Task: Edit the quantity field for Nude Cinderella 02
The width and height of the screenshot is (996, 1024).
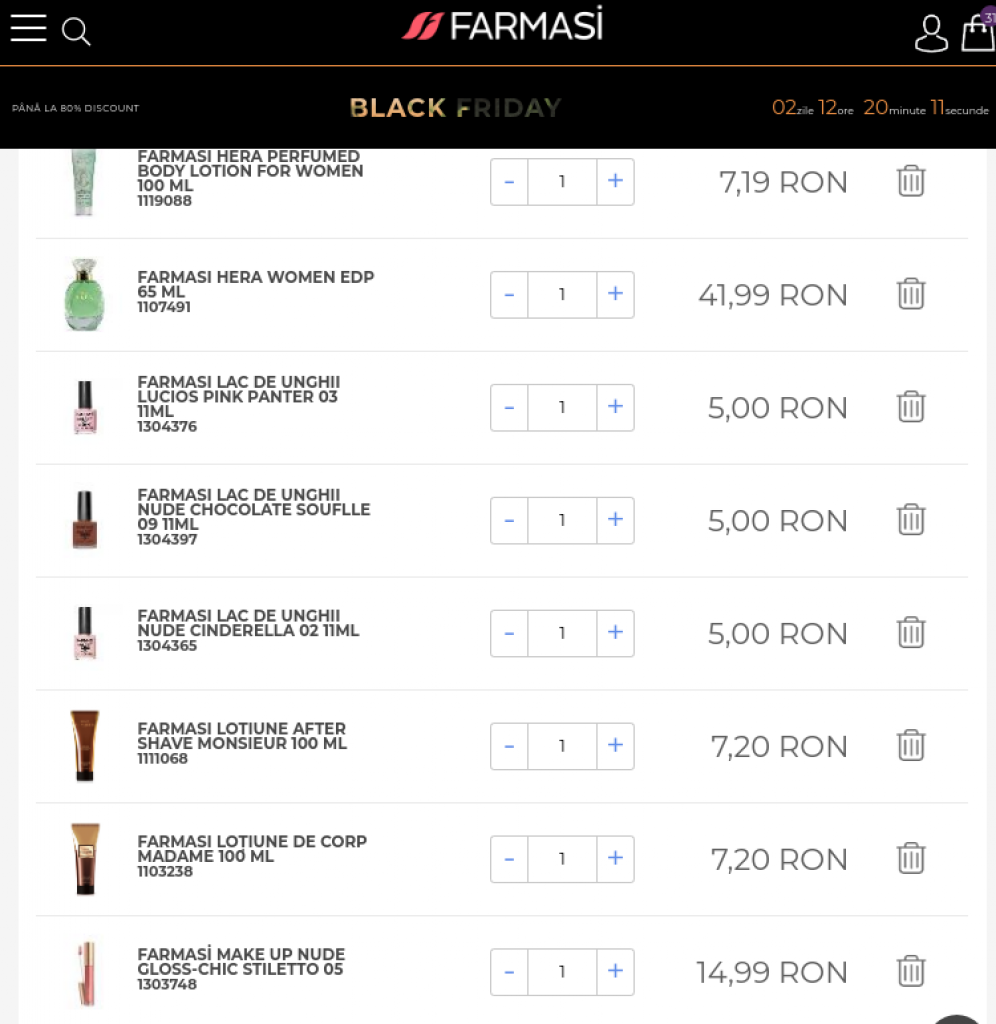Action: pyautogui.click(x=562, y=633)
